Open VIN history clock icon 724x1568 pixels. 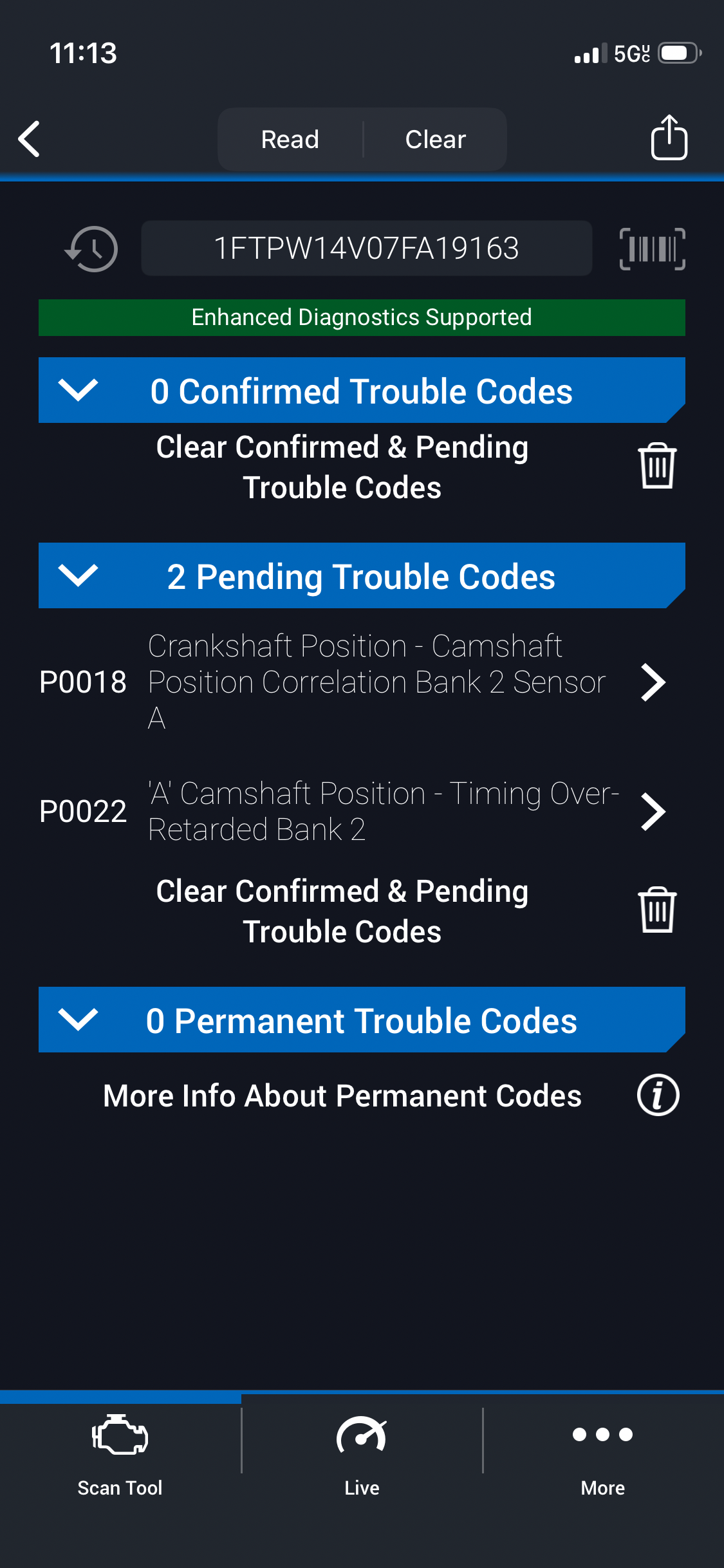tap(92, 248)
